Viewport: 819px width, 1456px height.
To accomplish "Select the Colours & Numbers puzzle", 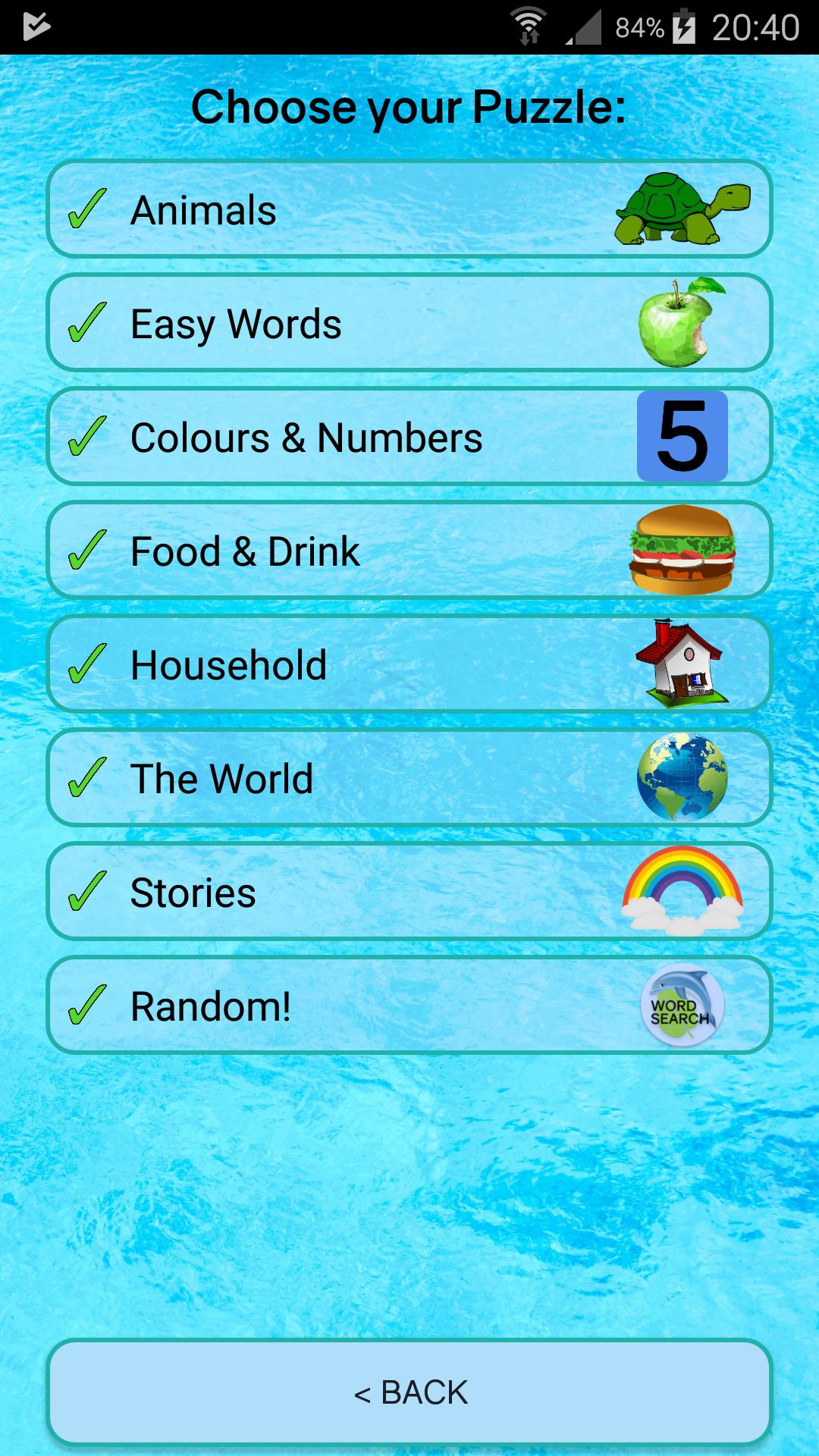I will tap(341, 437).
